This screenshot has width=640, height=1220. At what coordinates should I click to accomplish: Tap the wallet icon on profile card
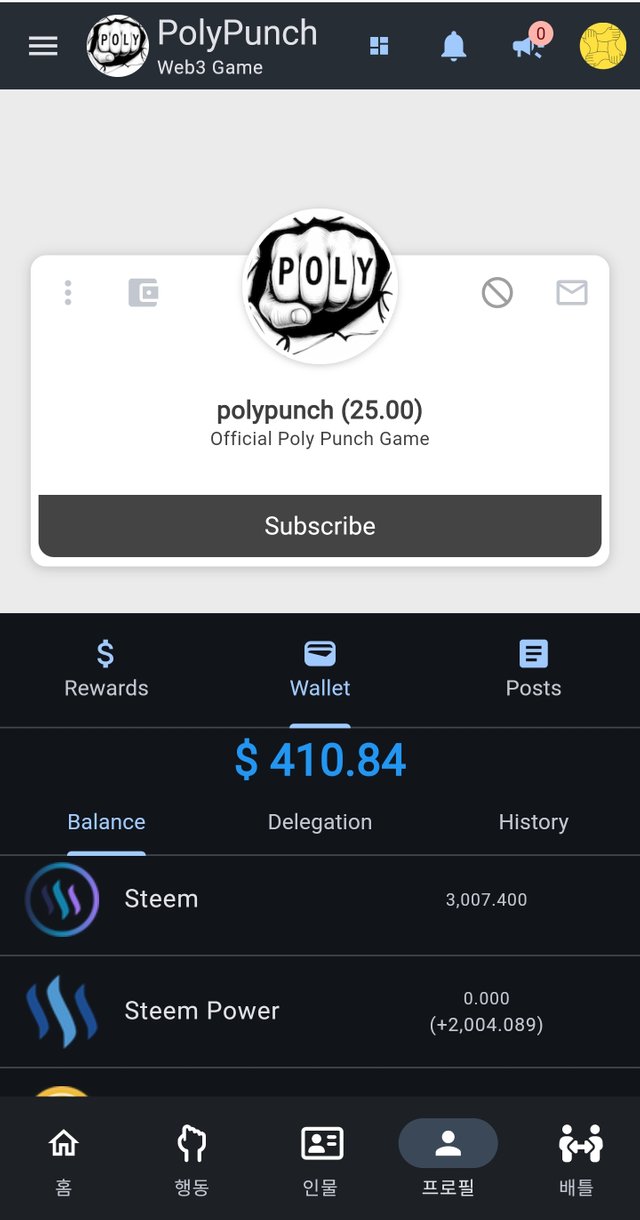pos(143,293)
